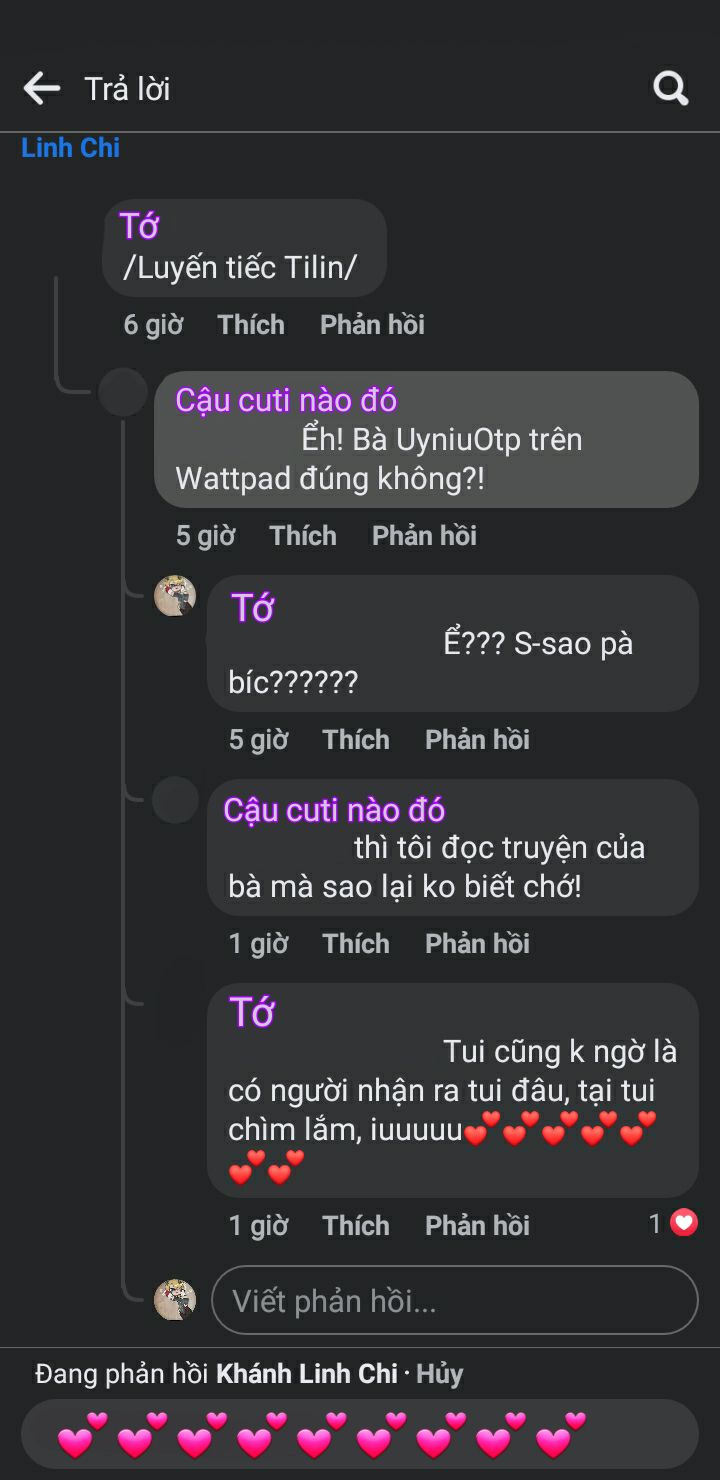Open profile picture beside 'S-sao pà bíc' reply
The image size is (720, 1480).
pyautogui.click(x=175, y=596)
